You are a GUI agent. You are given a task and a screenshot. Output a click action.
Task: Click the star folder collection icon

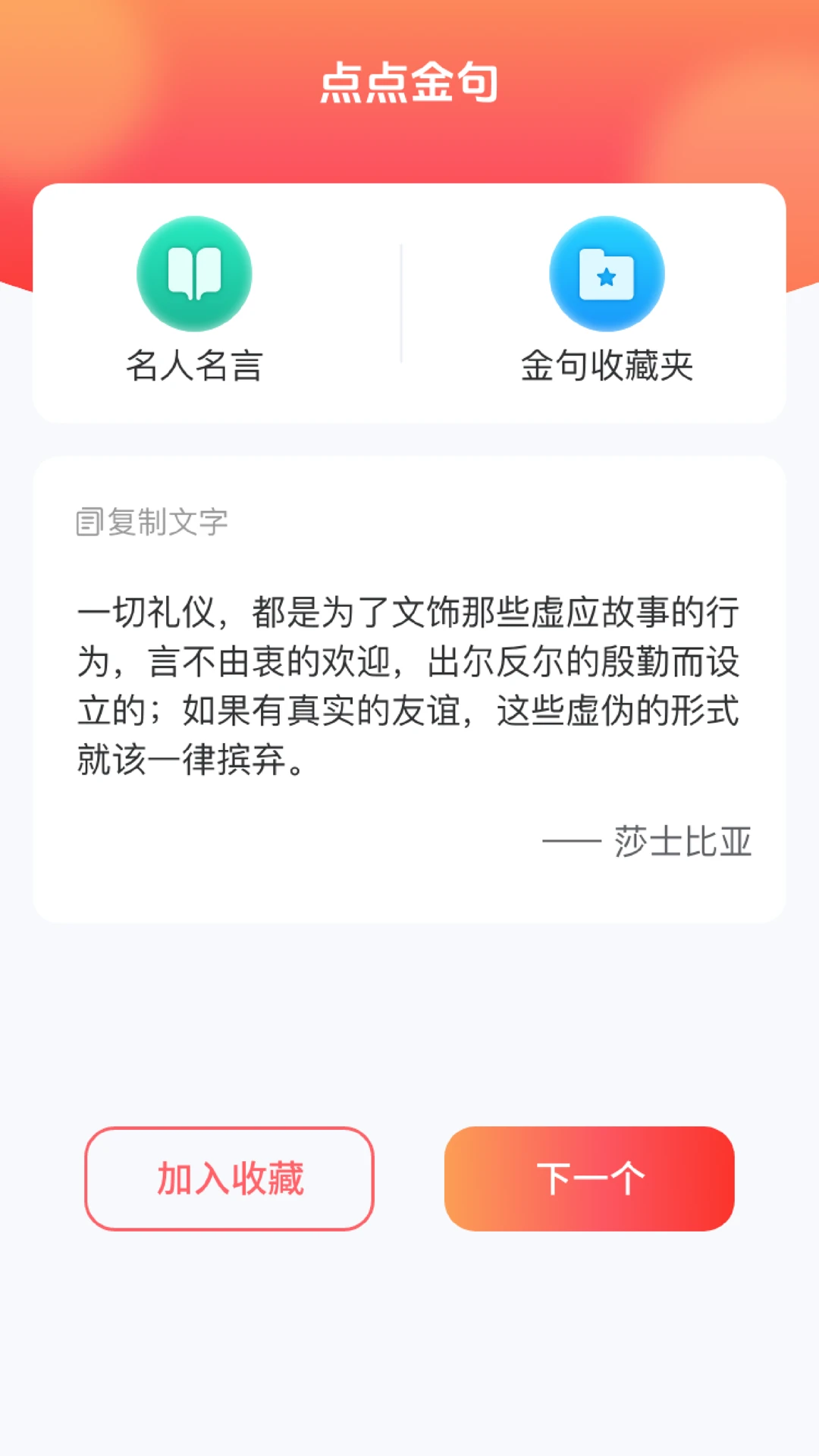[x=607, y=275]
